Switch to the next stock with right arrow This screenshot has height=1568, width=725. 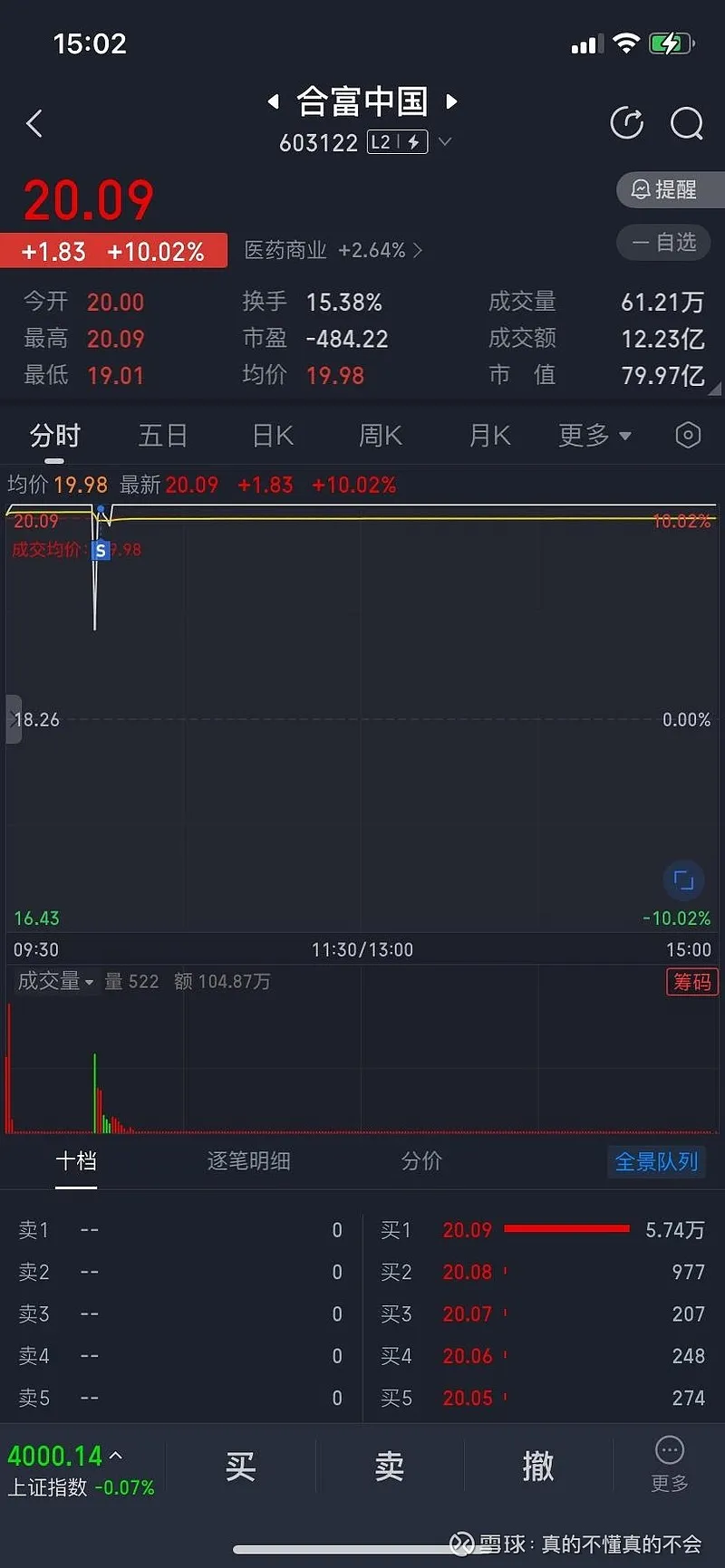point(451,101)
